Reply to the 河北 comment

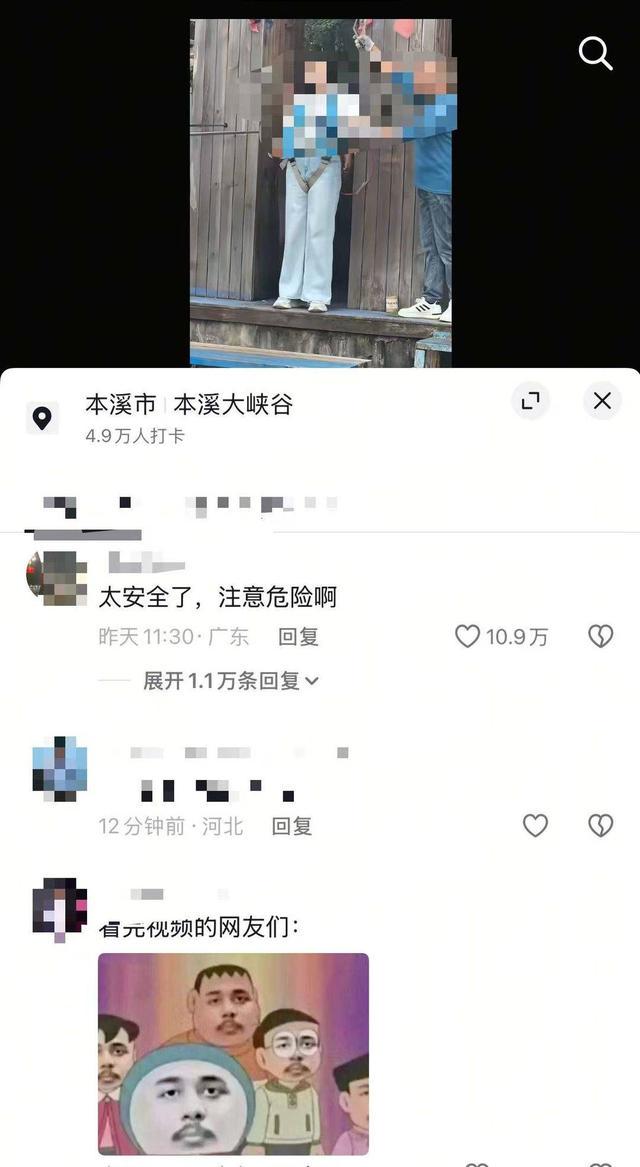tap(292, 826)
